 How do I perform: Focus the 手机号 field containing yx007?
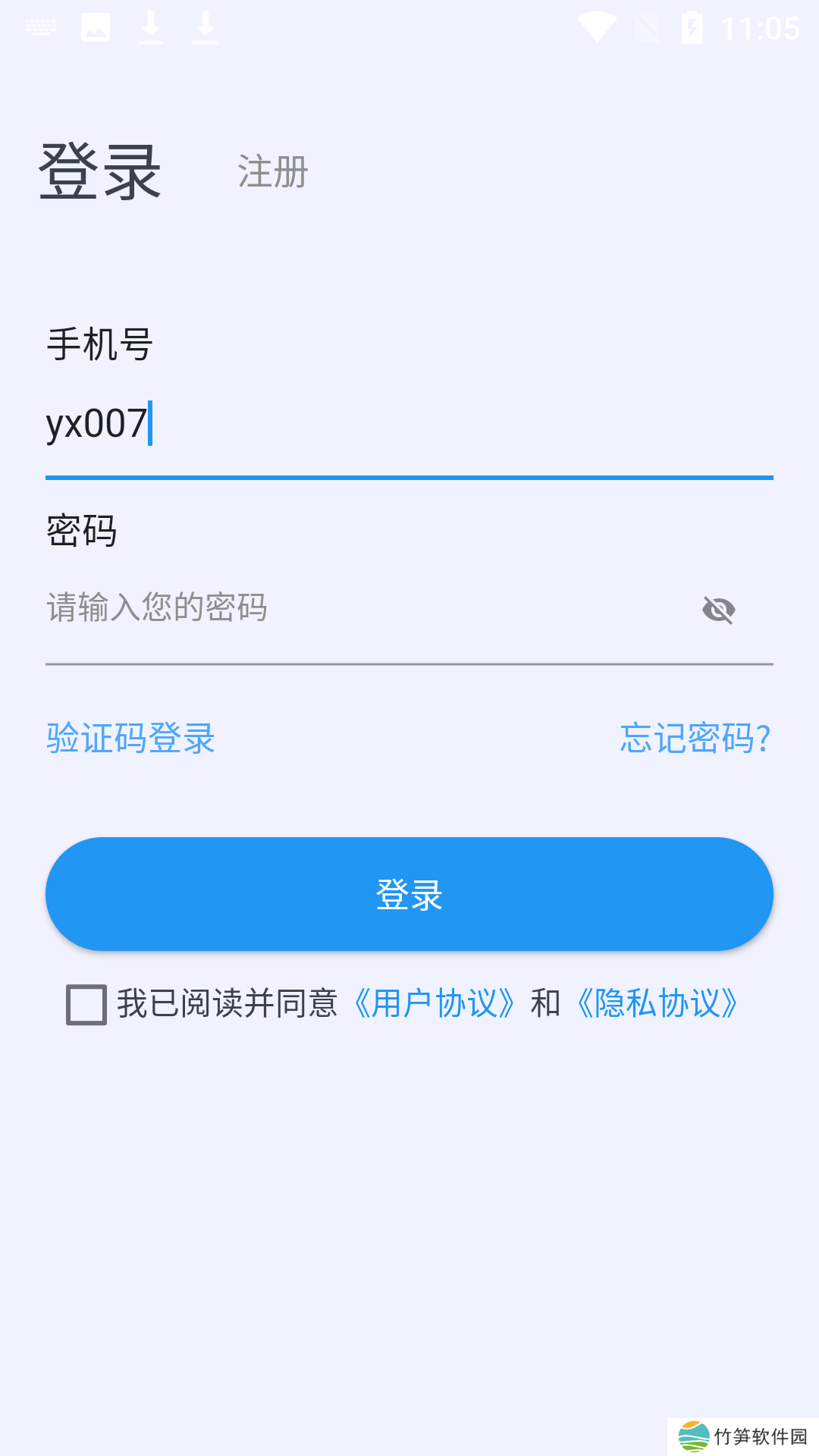point(409,424)
